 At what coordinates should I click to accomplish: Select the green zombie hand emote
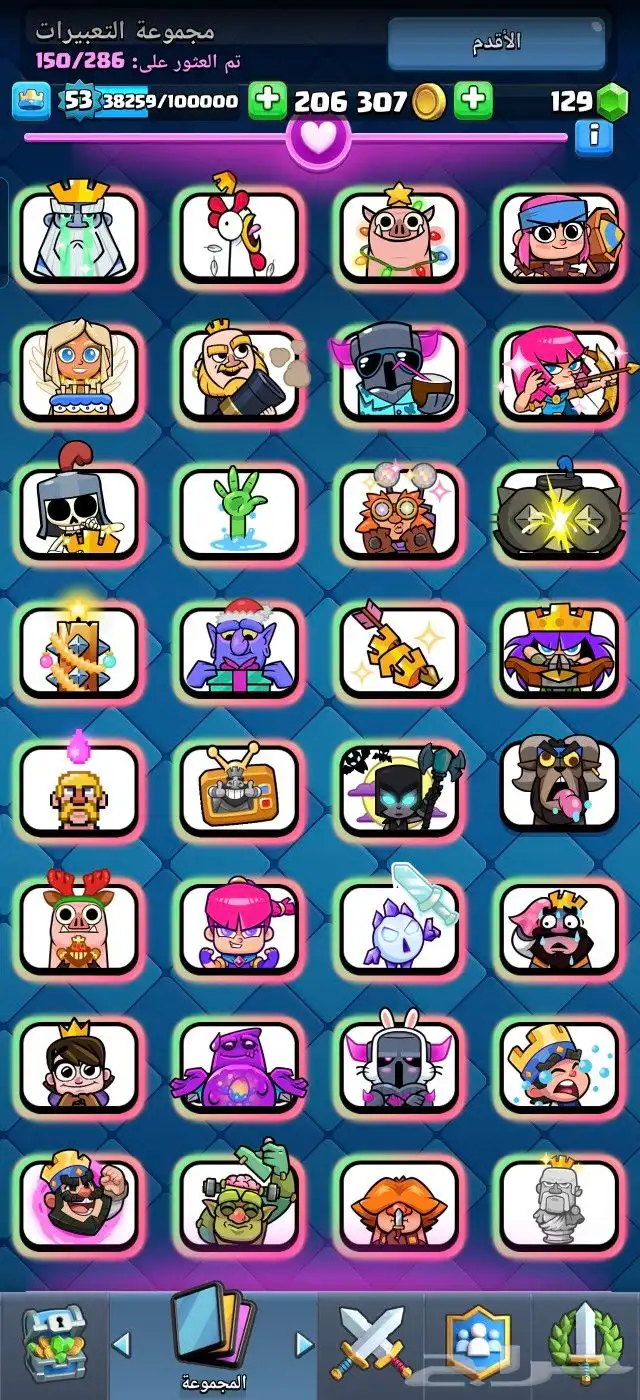[239, 512]
